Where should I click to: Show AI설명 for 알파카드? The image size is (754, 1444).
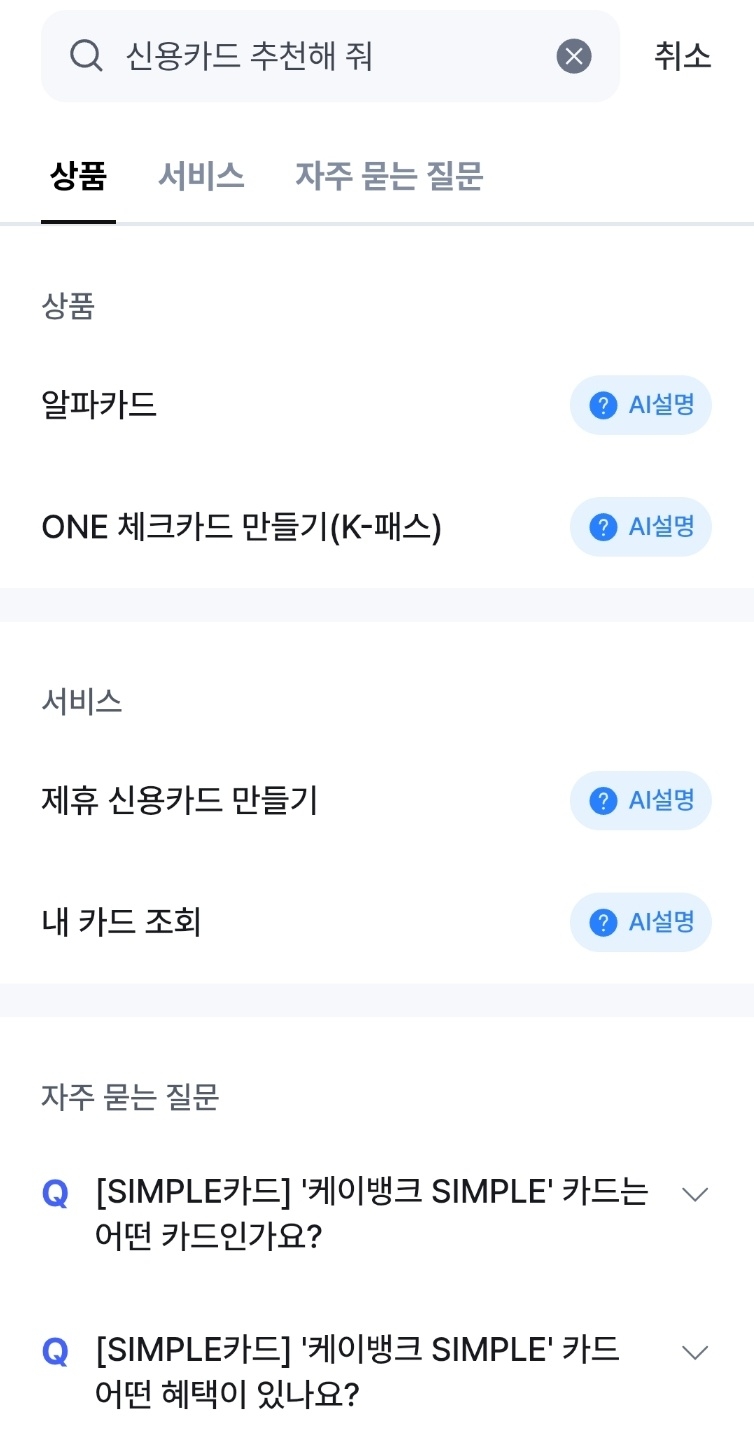click(x=640, y=405)
